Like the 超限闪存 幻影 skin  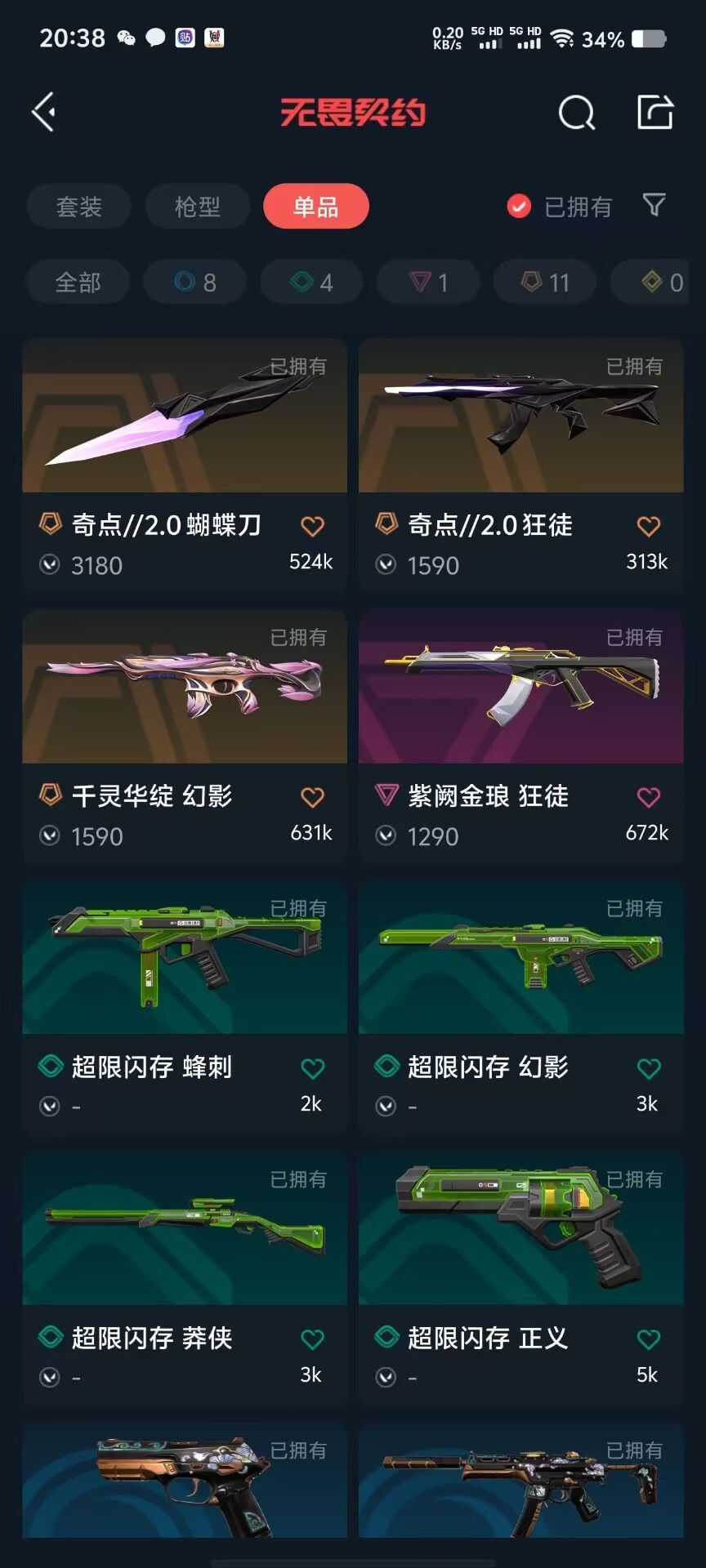click(649, 1068)
